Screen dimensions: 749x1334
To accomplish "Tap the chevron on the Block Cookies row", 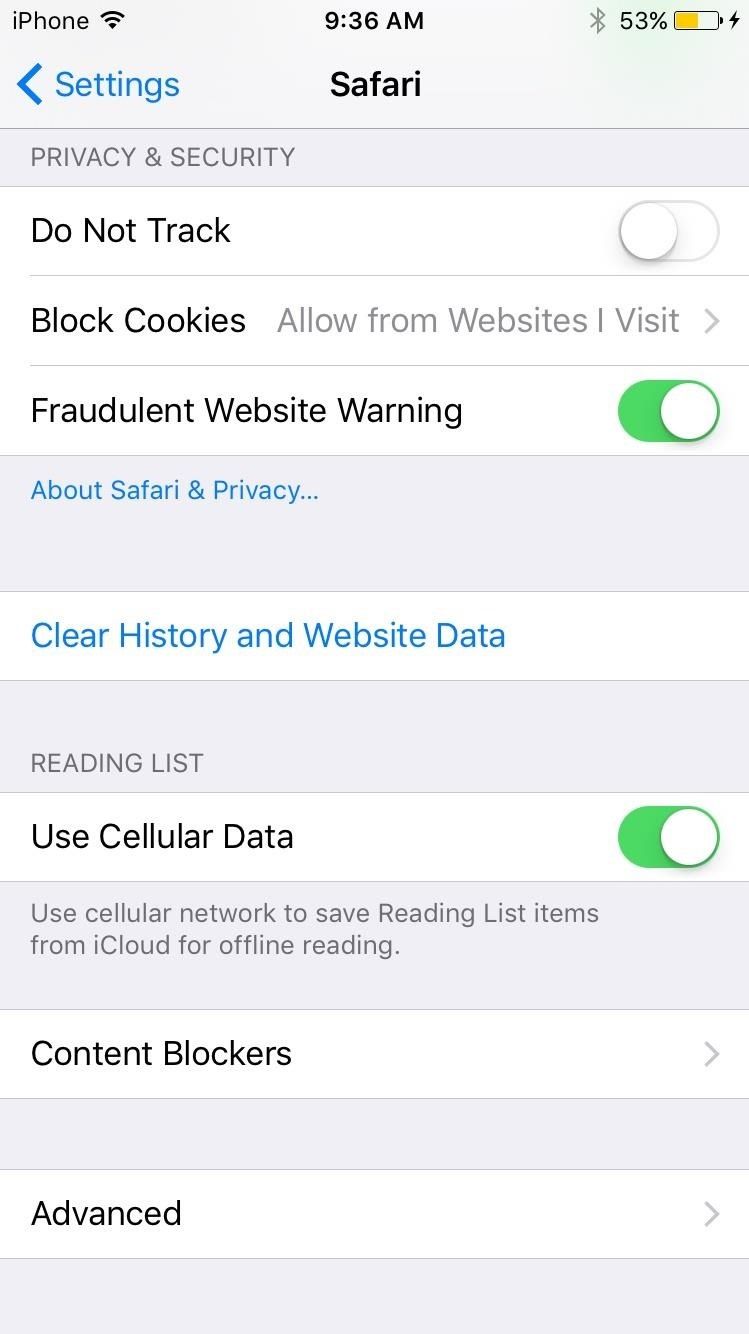I will (711, 321).
